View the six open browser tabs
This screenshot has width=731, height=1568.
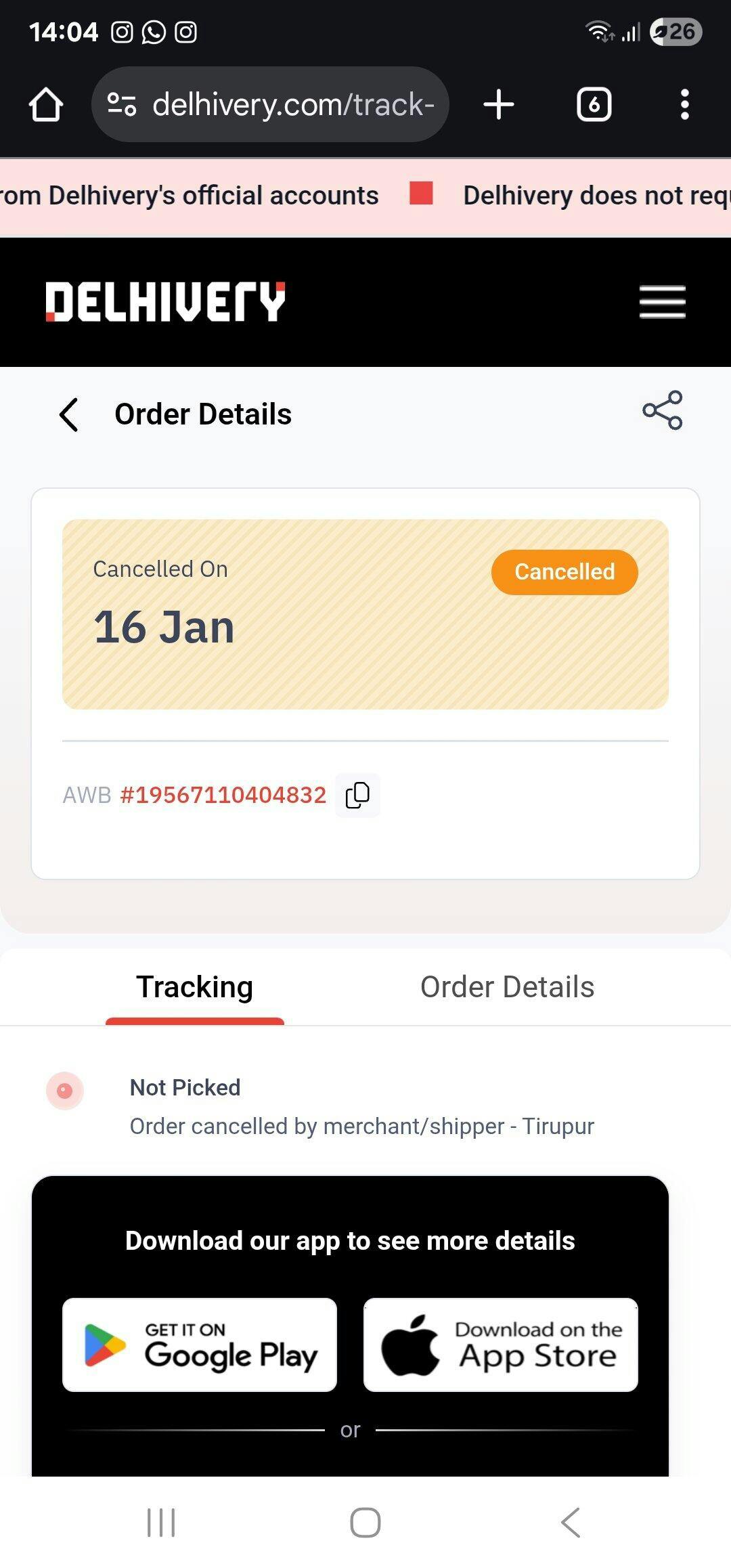[594, 105]
